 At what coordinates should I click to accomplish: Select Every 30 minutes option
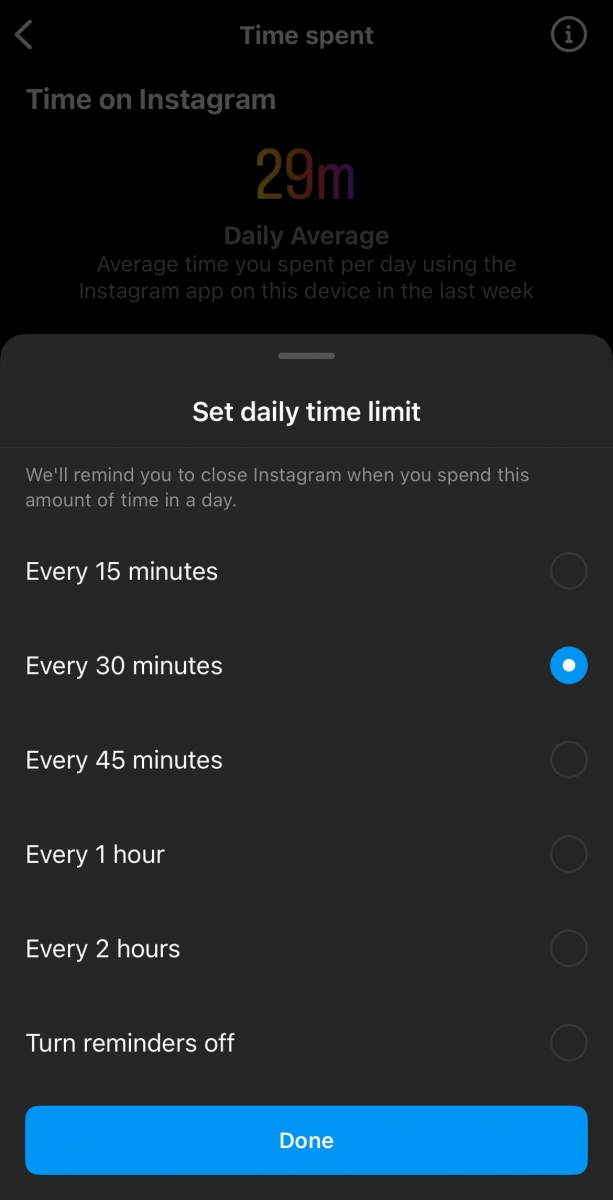pyautogui.click(x=568, y=666)
